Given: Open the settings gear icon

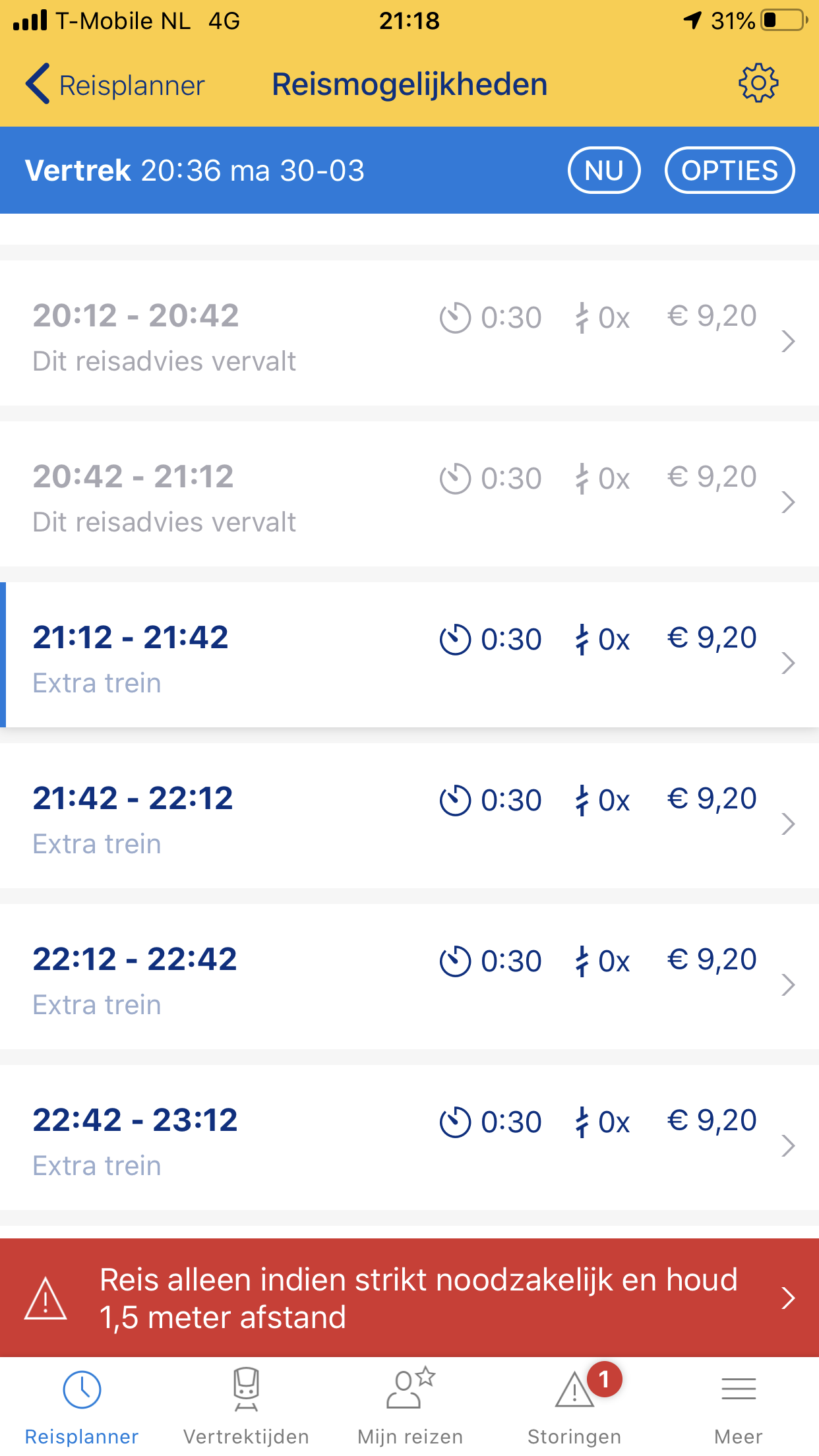Looking at the screenshot, I should (758, 83).
